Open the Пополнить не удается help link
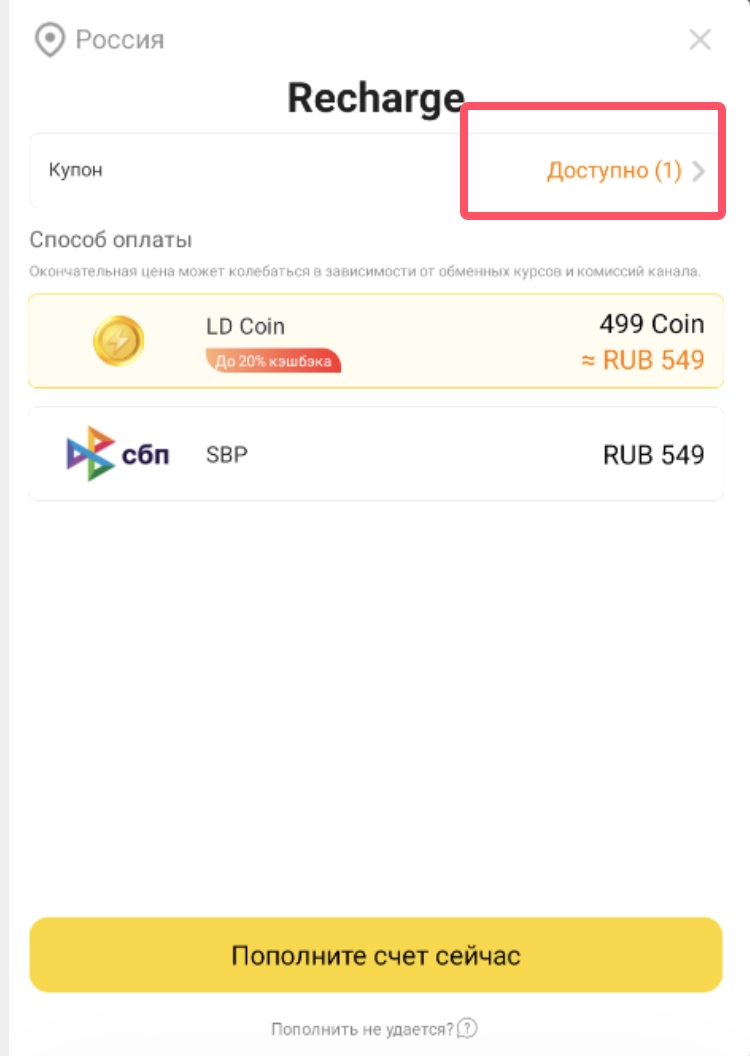 (x=375, y=1028)
